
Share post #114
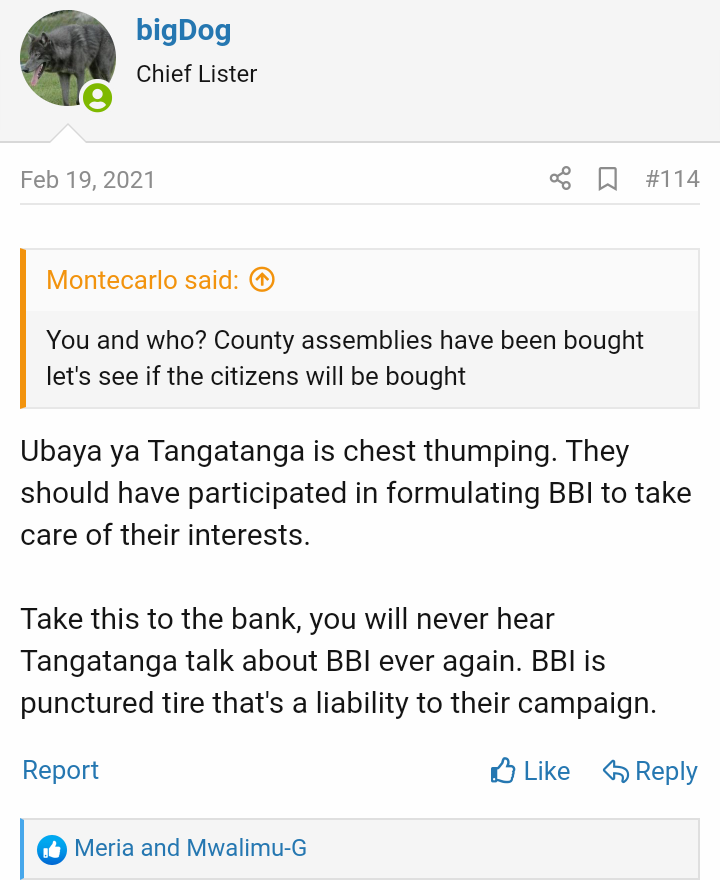[x=560, y=179]
